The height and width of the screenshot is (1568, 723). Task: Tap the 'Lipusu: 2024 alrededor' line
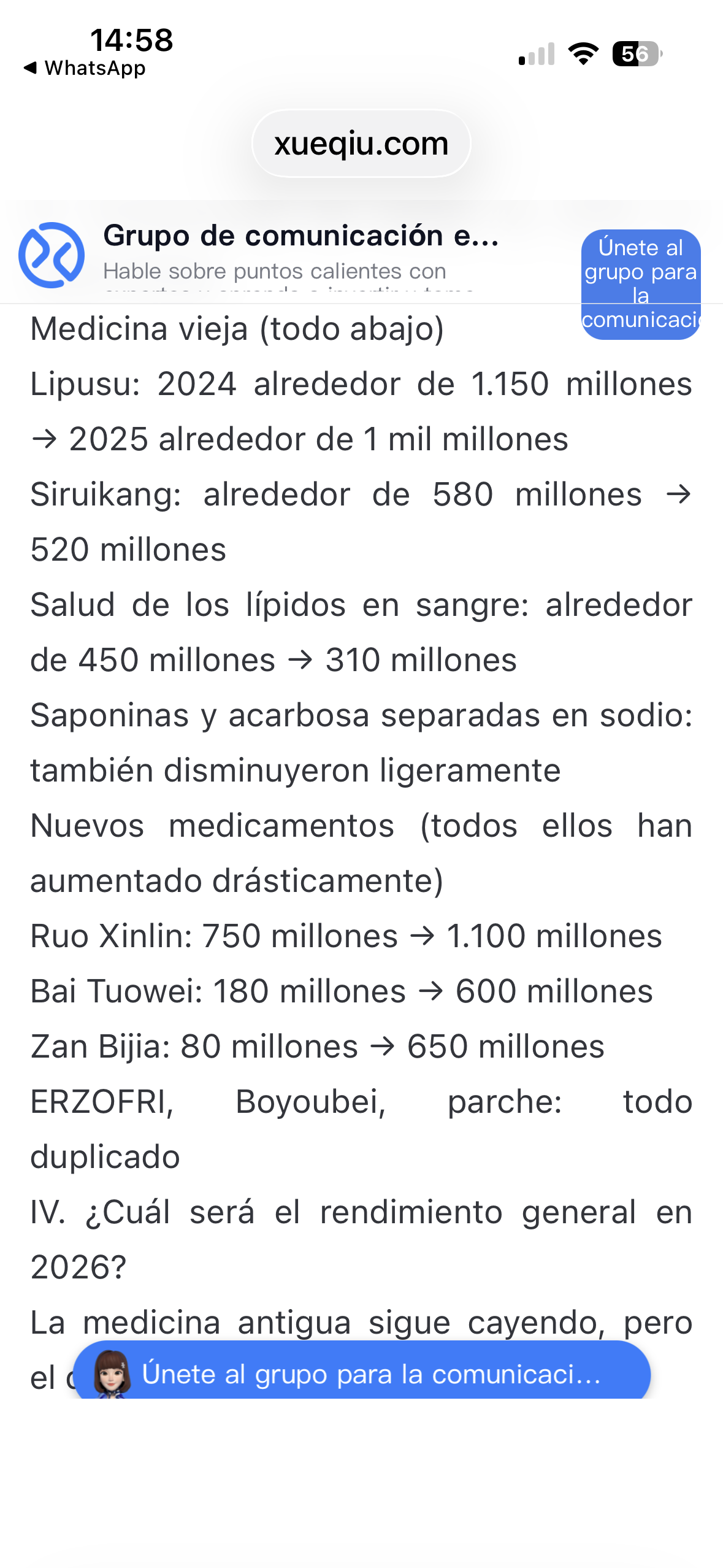coord(361,384)
